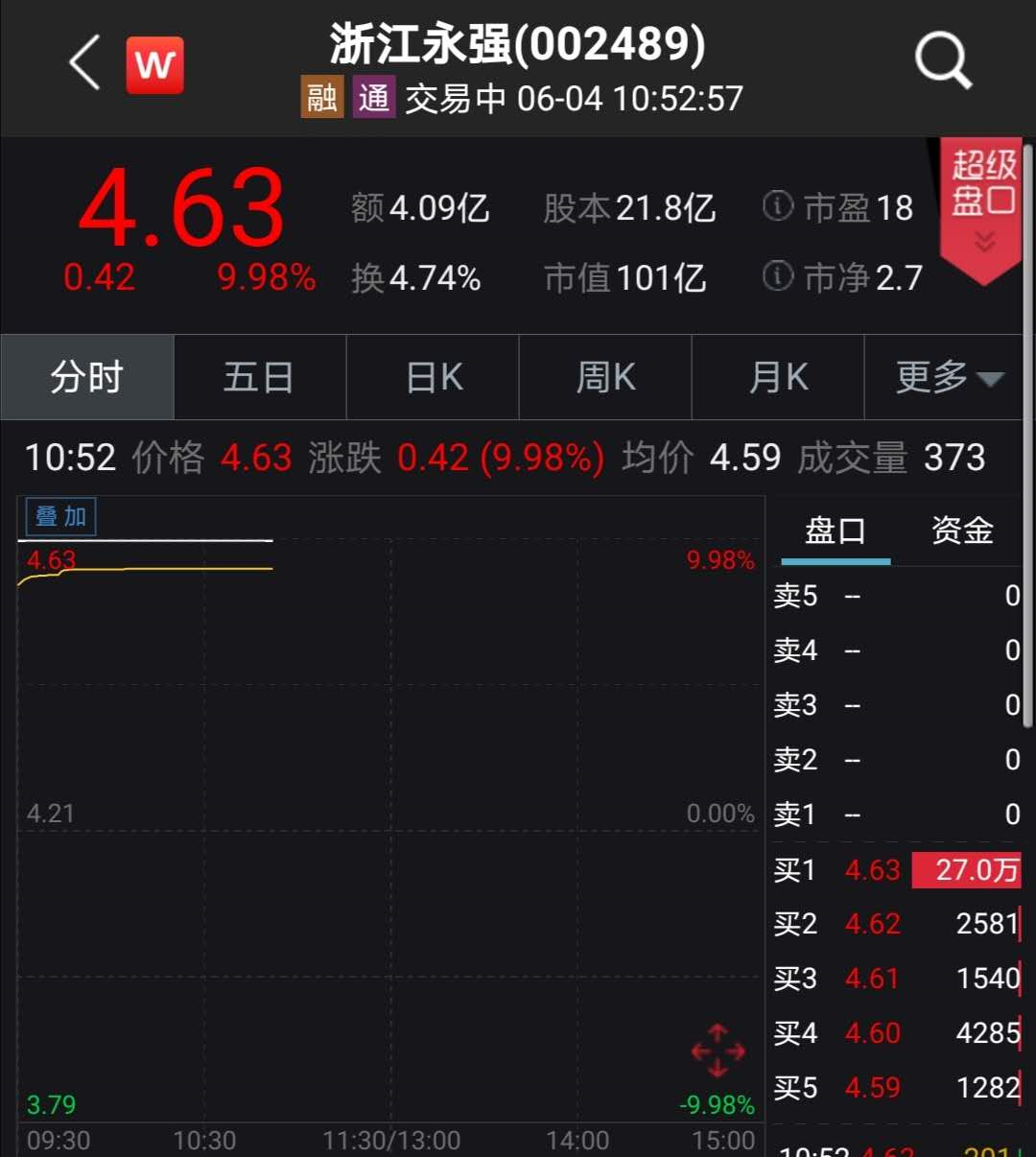Viewport: 1036px width, 1157px height.
Task: Open 月K monthly candlestick view
Action: pyautogui.click(x=778, y=377)
